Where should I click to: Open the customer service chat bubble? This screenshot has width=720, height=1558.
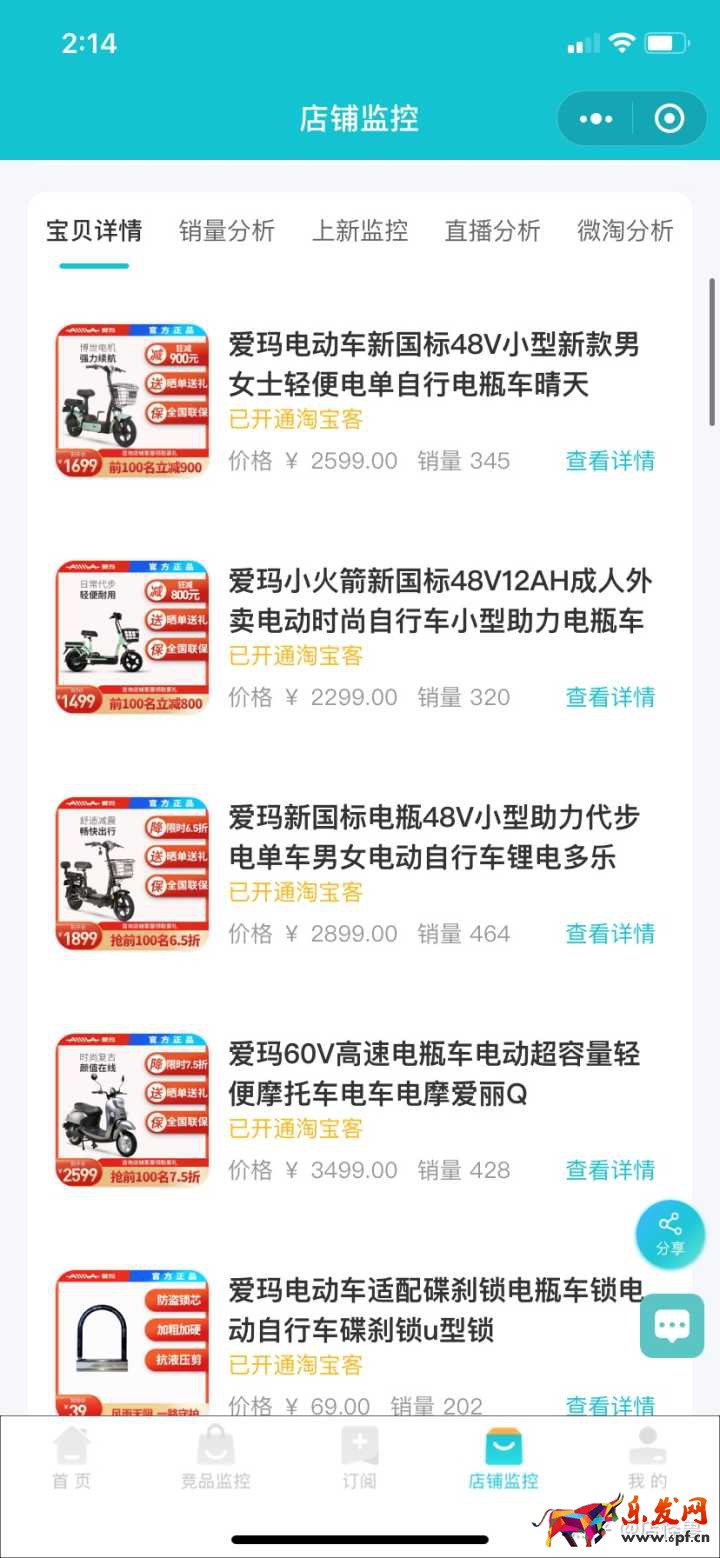coord(672,1326)
